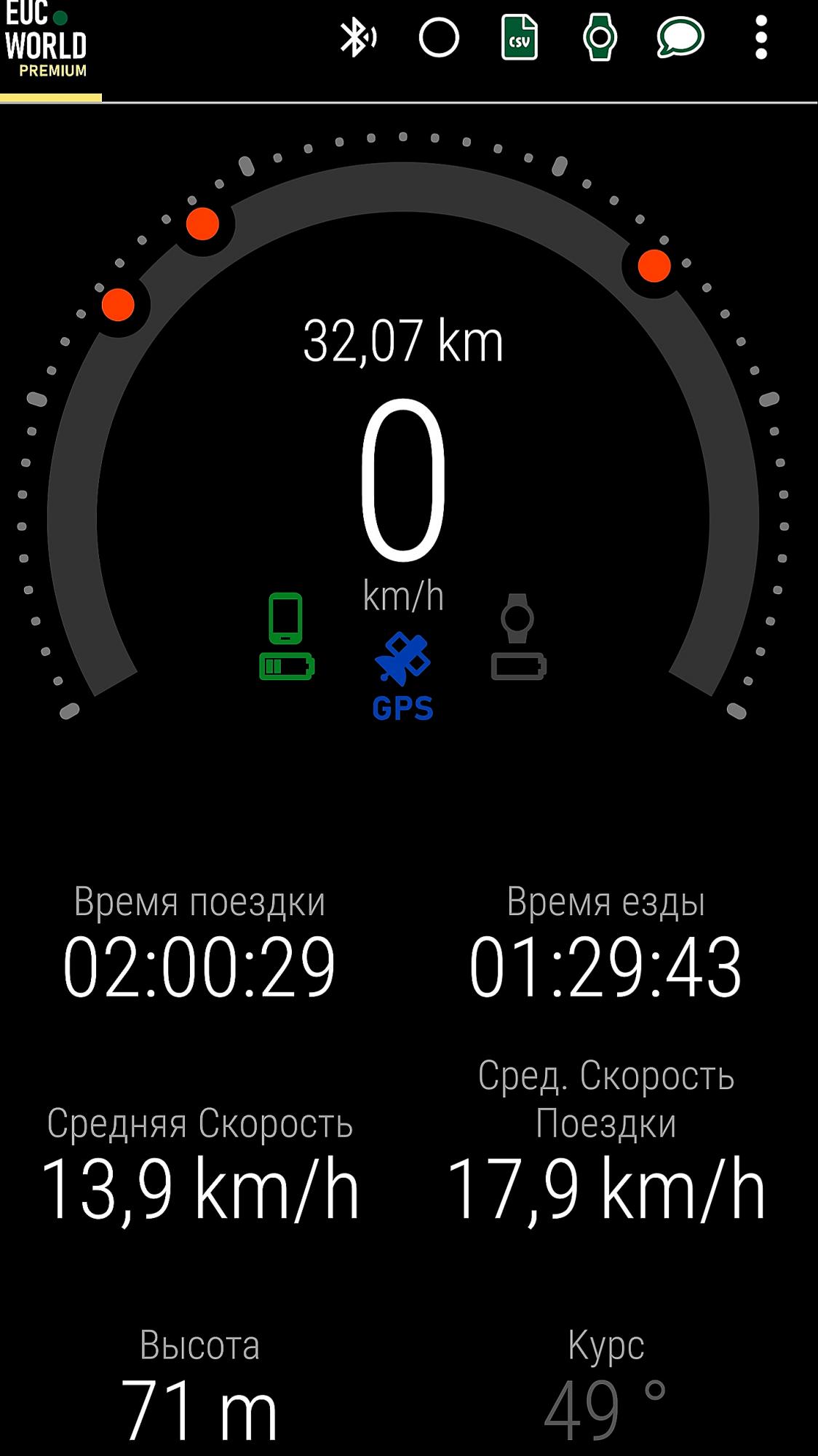This screenshot has width=818, height=1456.
Task: Tap the circle record icon
Action: click(439, 38)
